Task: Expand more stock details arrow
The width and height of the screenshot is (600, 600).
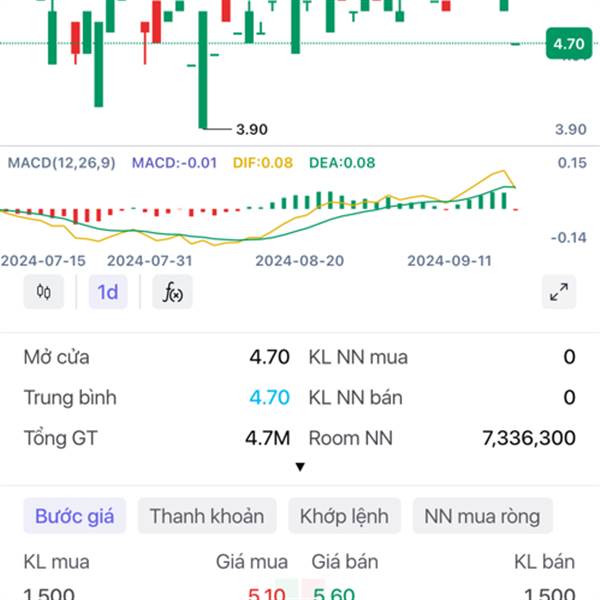Action: pos(300,467)
